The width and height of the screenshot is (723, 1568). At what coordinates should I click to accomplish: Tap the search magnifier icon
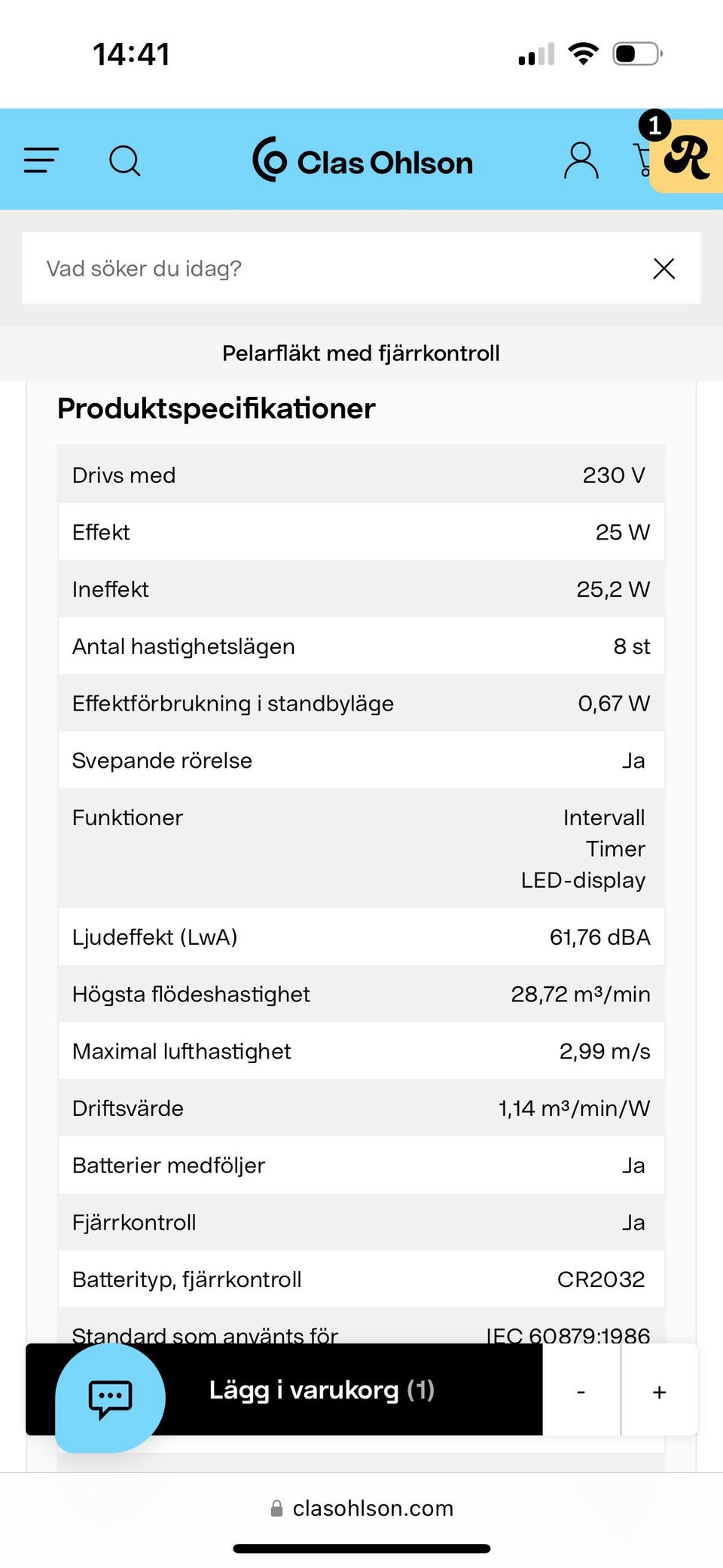[x=125, y=160]
